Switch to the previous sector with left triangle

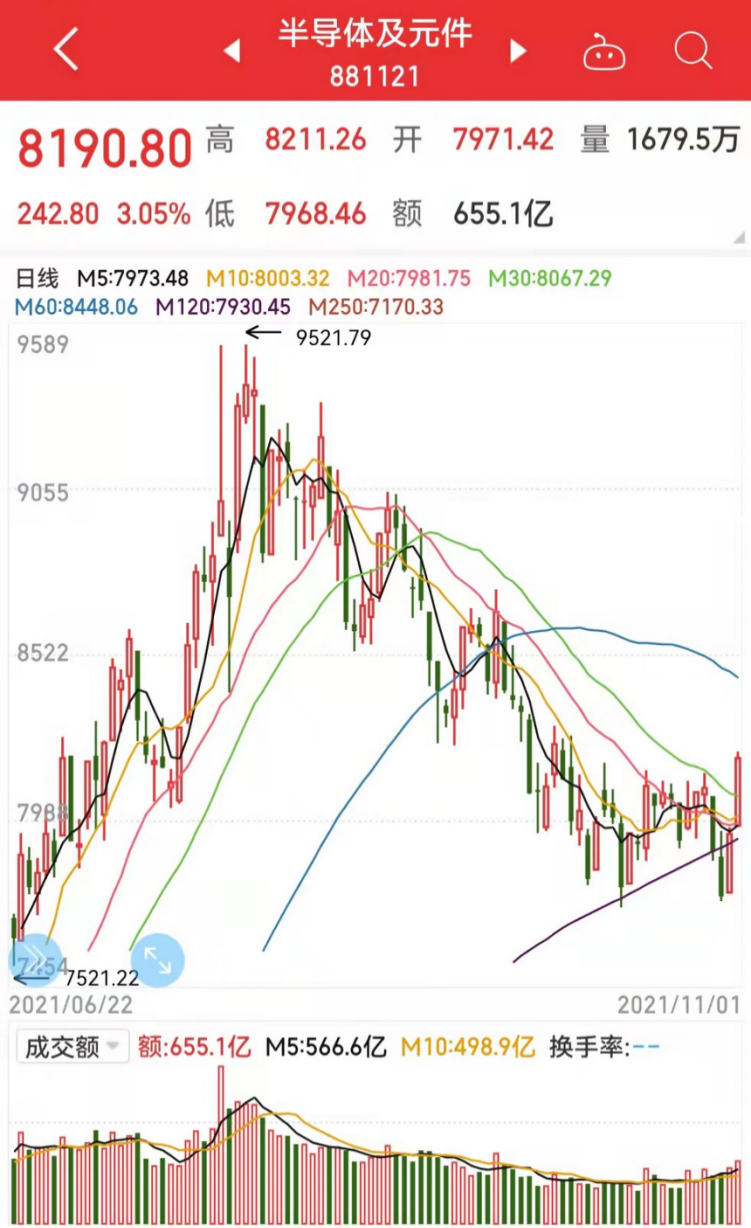tap(231, 51)
